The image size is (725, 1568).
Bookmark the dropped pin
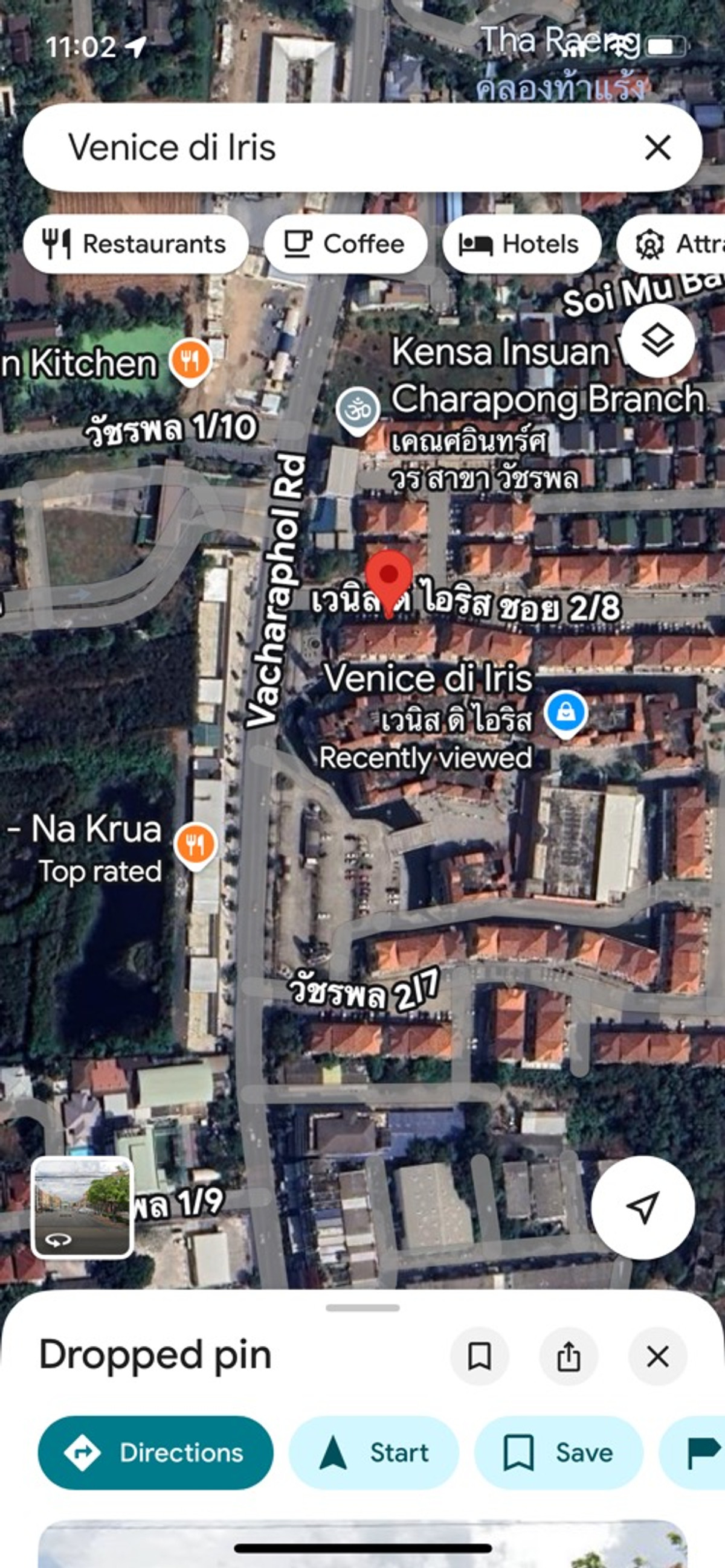coord(480,1356)
